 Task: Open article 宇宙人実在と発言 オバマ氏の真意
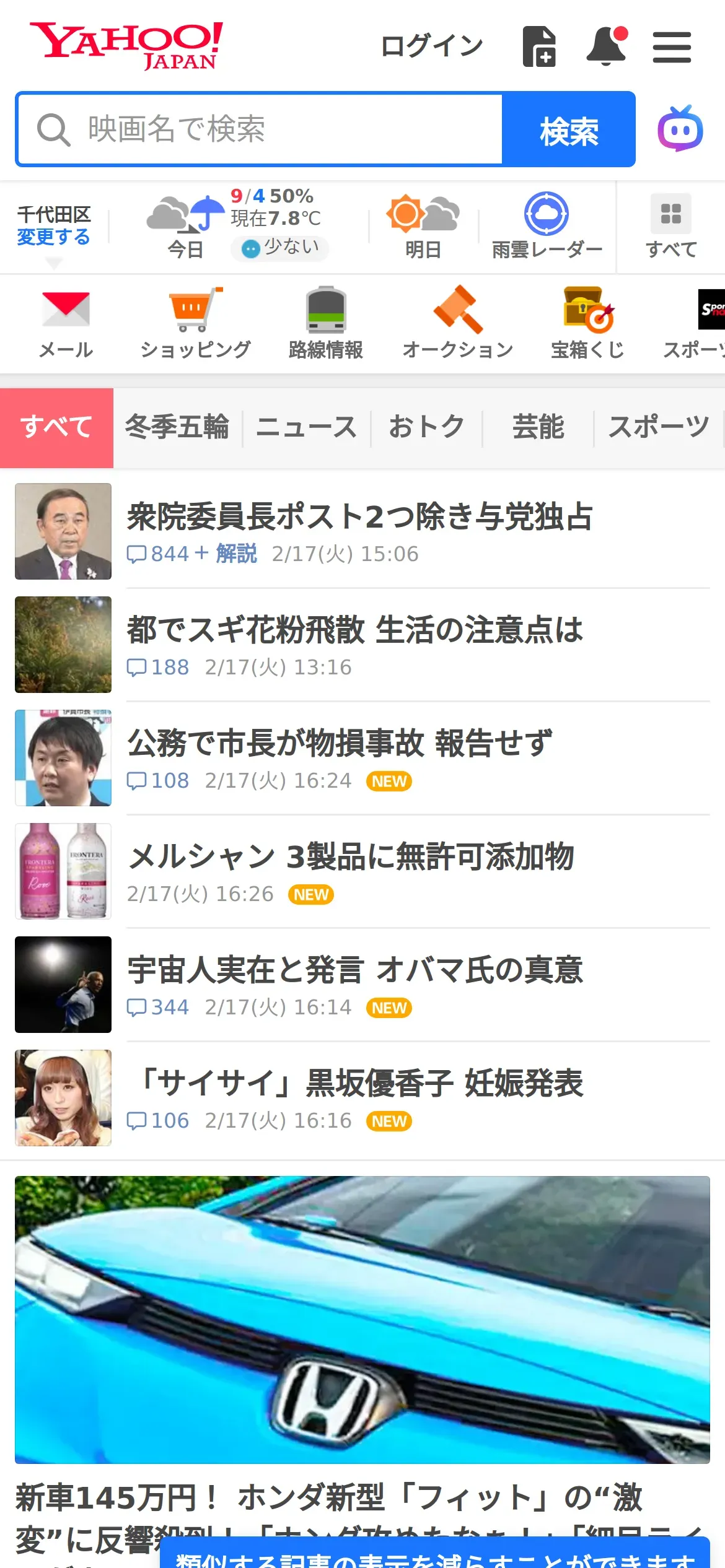[x=354, y=970]
